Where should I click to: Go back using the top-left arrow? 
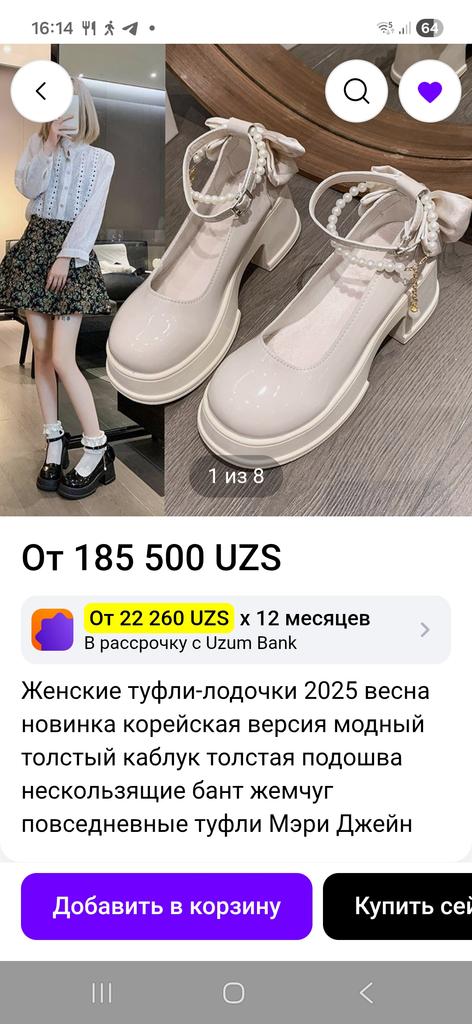(42, 91)
